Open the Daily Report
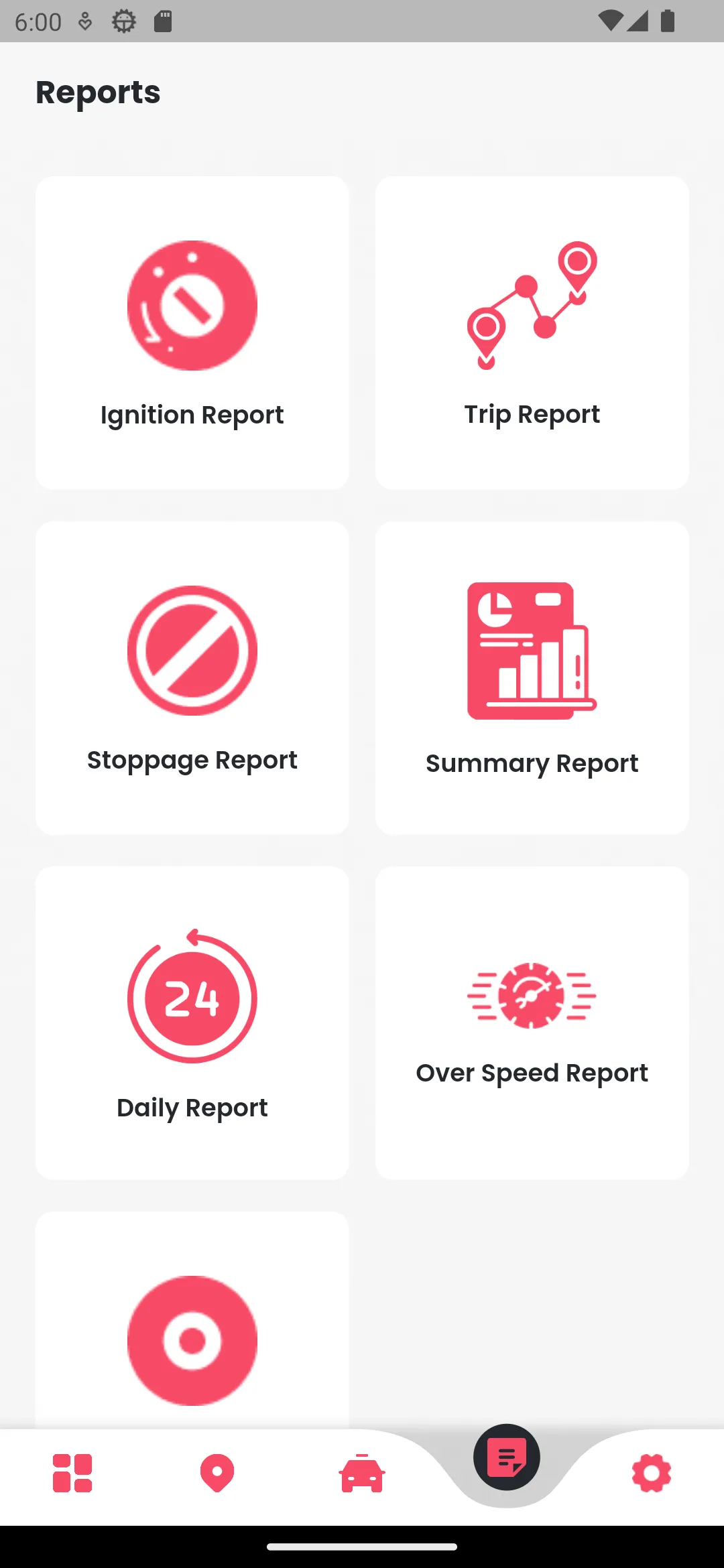 point(192,1022)
